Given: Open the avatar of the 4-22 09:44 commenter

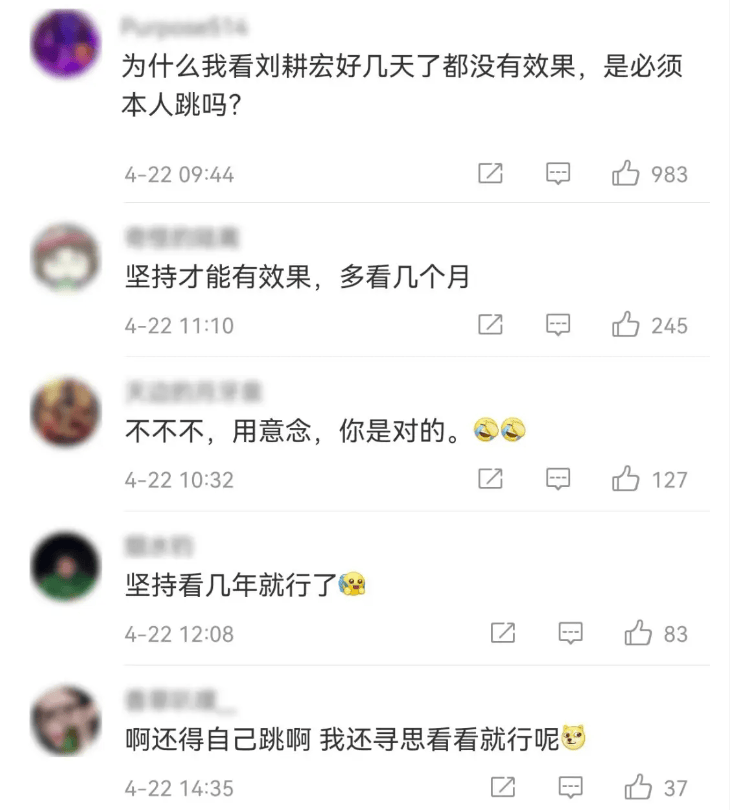Looking at the screenshot, I should pyautogui.click(x=66, y=44).
